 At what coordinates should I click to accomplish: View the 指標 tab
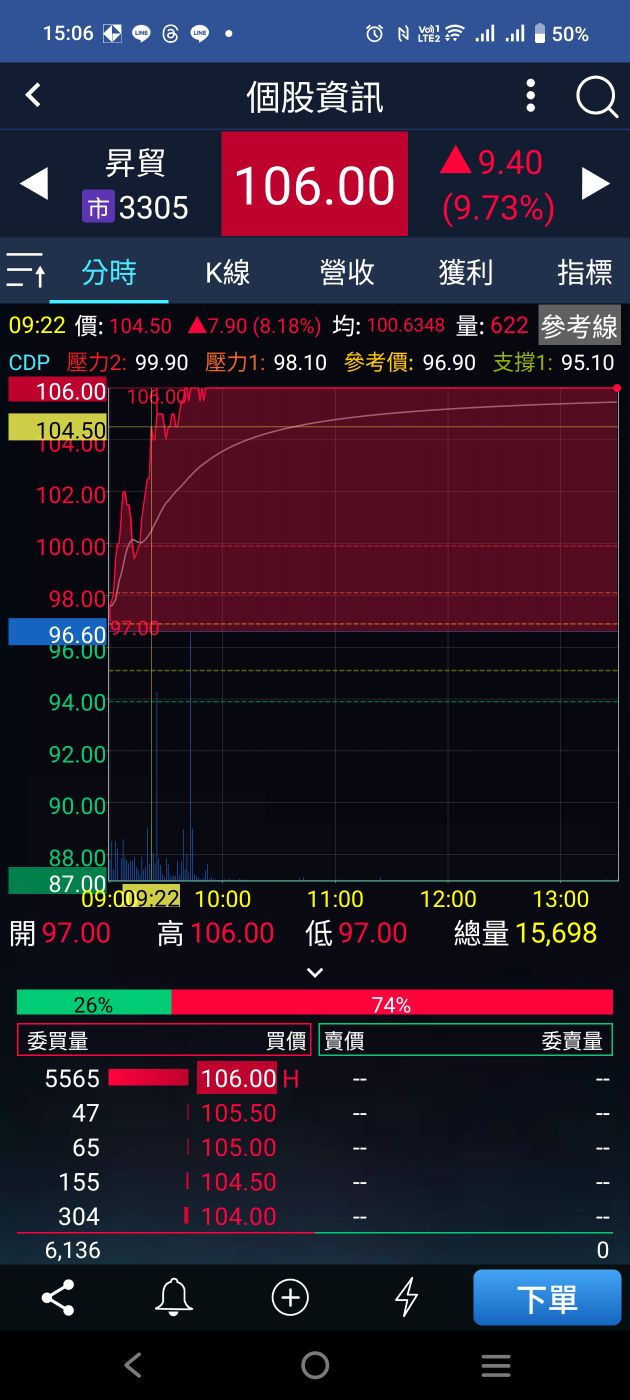[x=584, y=272]
